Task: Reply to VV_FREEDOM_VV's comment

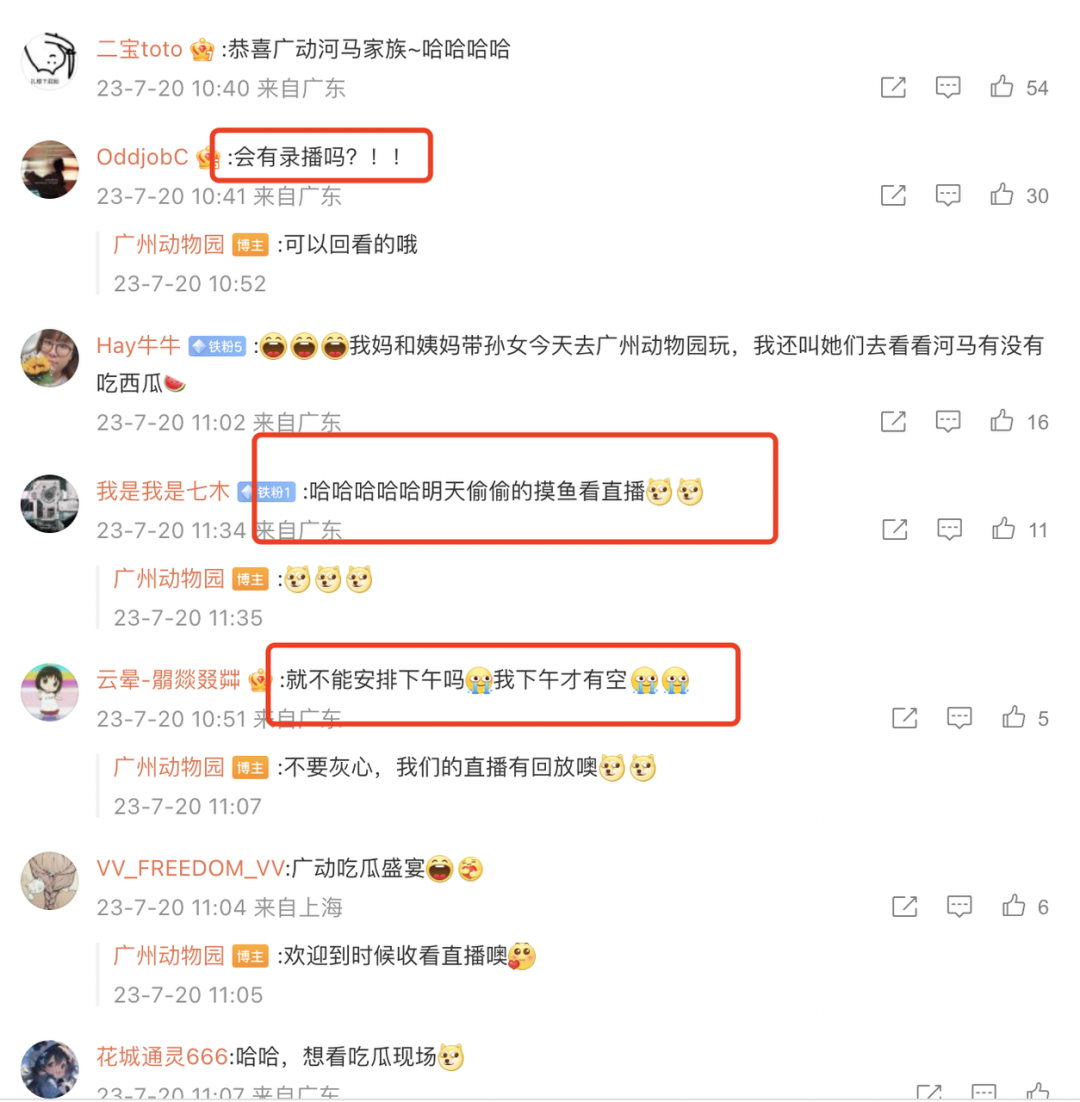Action: (x=959, y=906)
